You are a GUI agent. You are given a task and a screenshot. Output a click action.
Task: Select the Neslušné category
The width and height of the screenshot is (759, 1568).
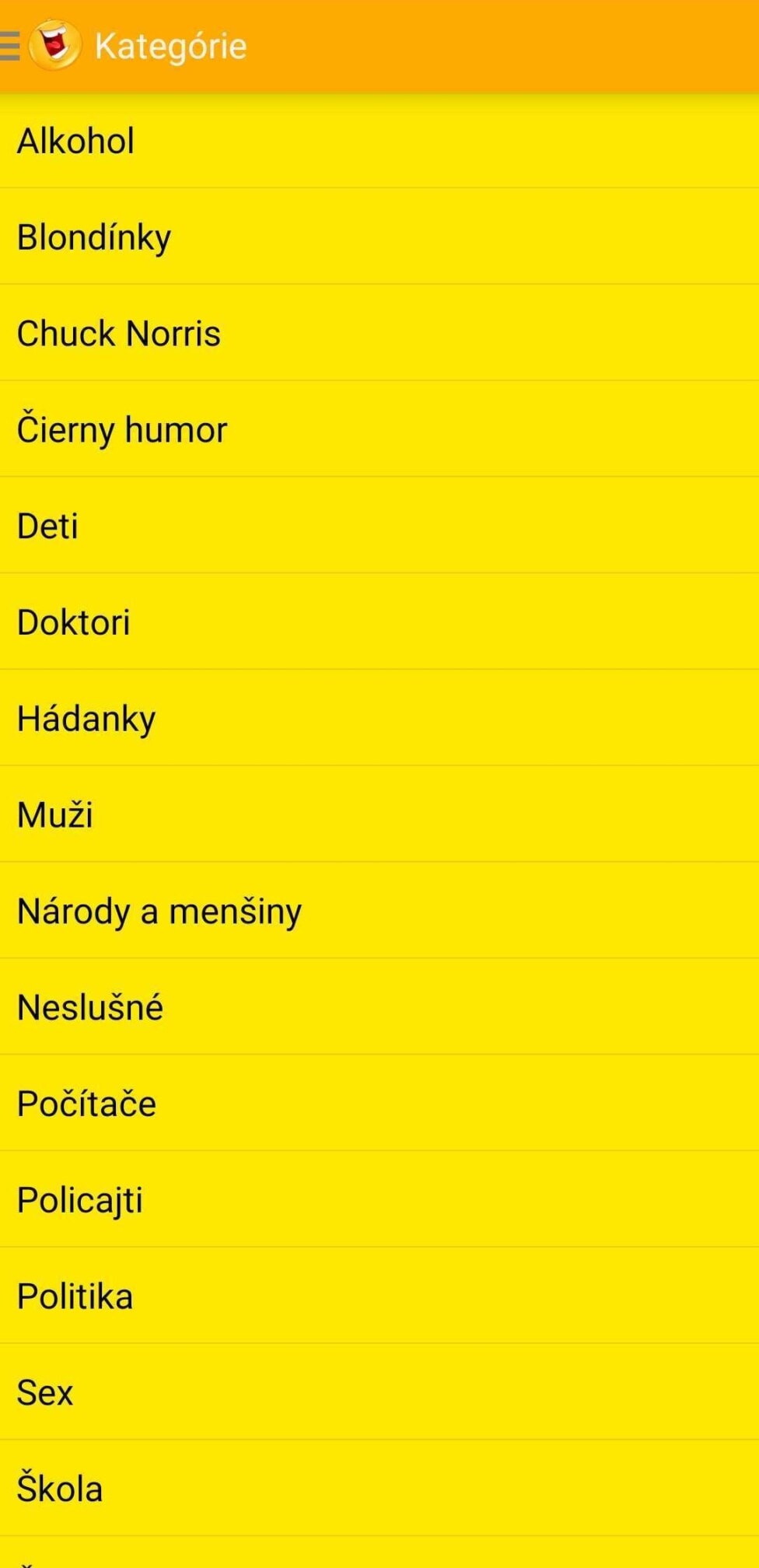379,1007
